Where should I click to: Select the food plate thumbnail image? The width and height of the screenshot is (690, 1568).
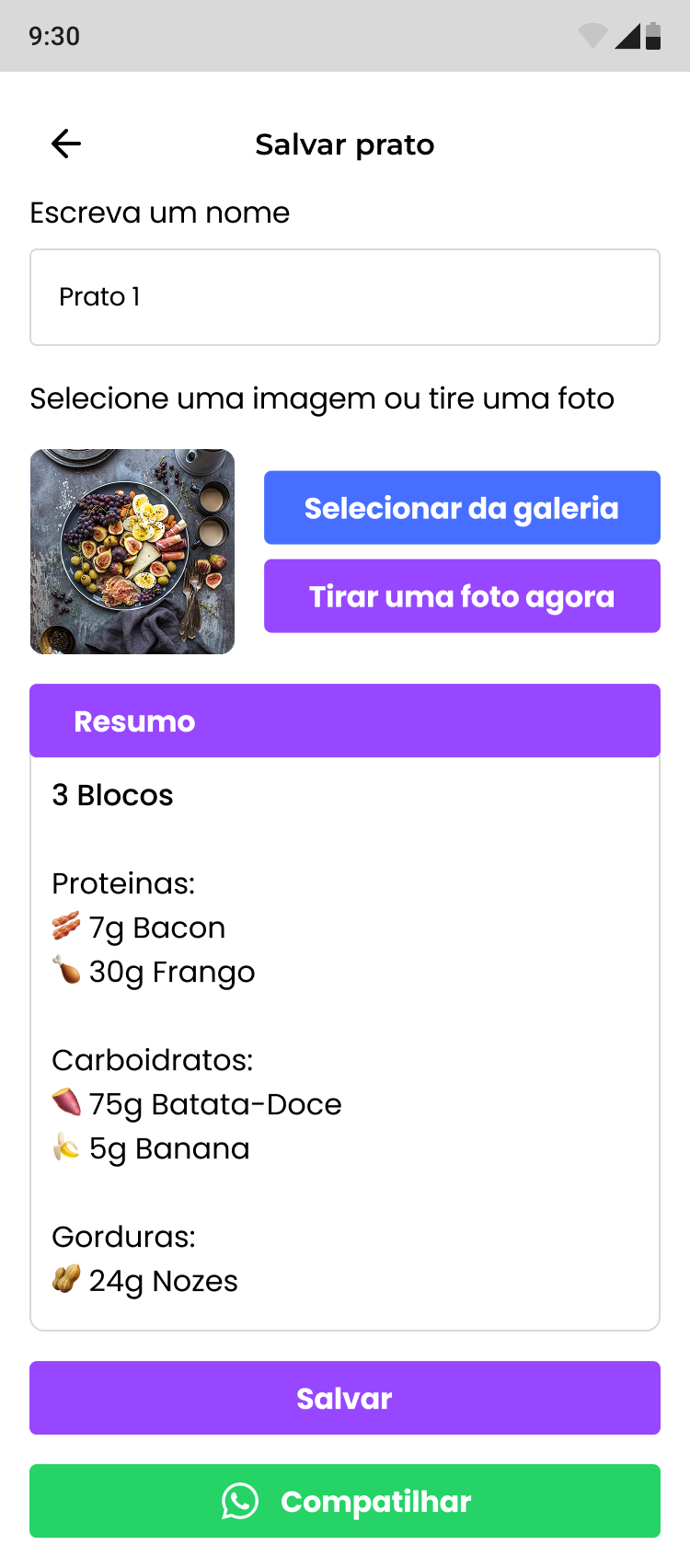(132, 551)
